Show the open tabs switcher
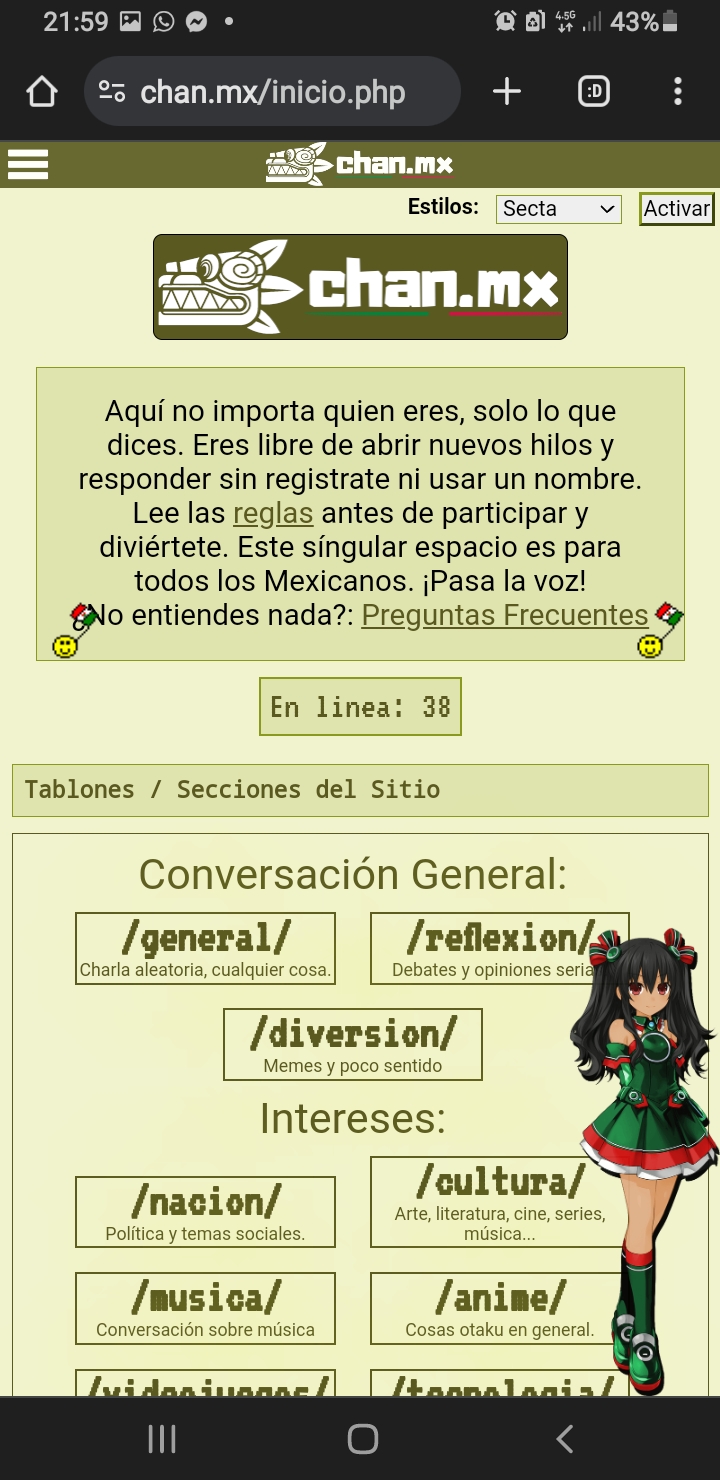Screen dimensions: 720x1480 click(594, 92)
